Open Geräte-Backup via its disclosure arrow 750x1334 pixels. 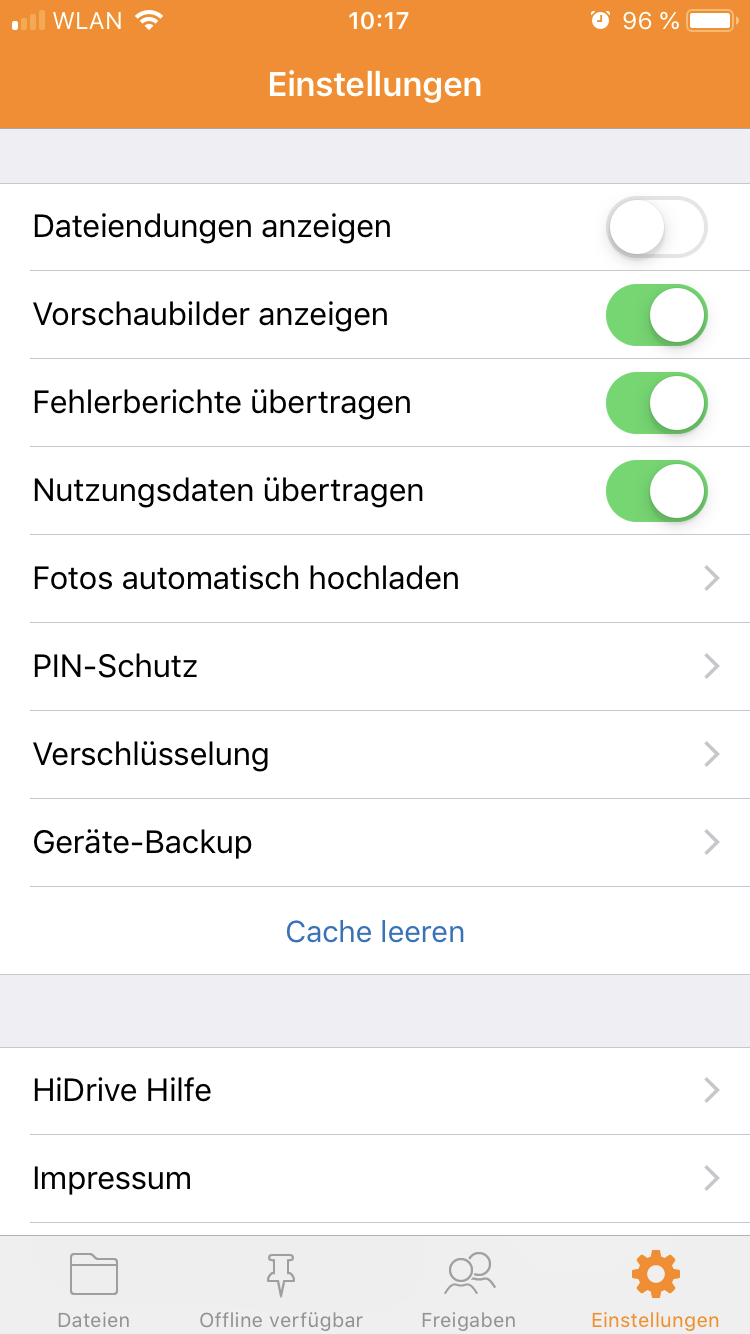point(710,842)
